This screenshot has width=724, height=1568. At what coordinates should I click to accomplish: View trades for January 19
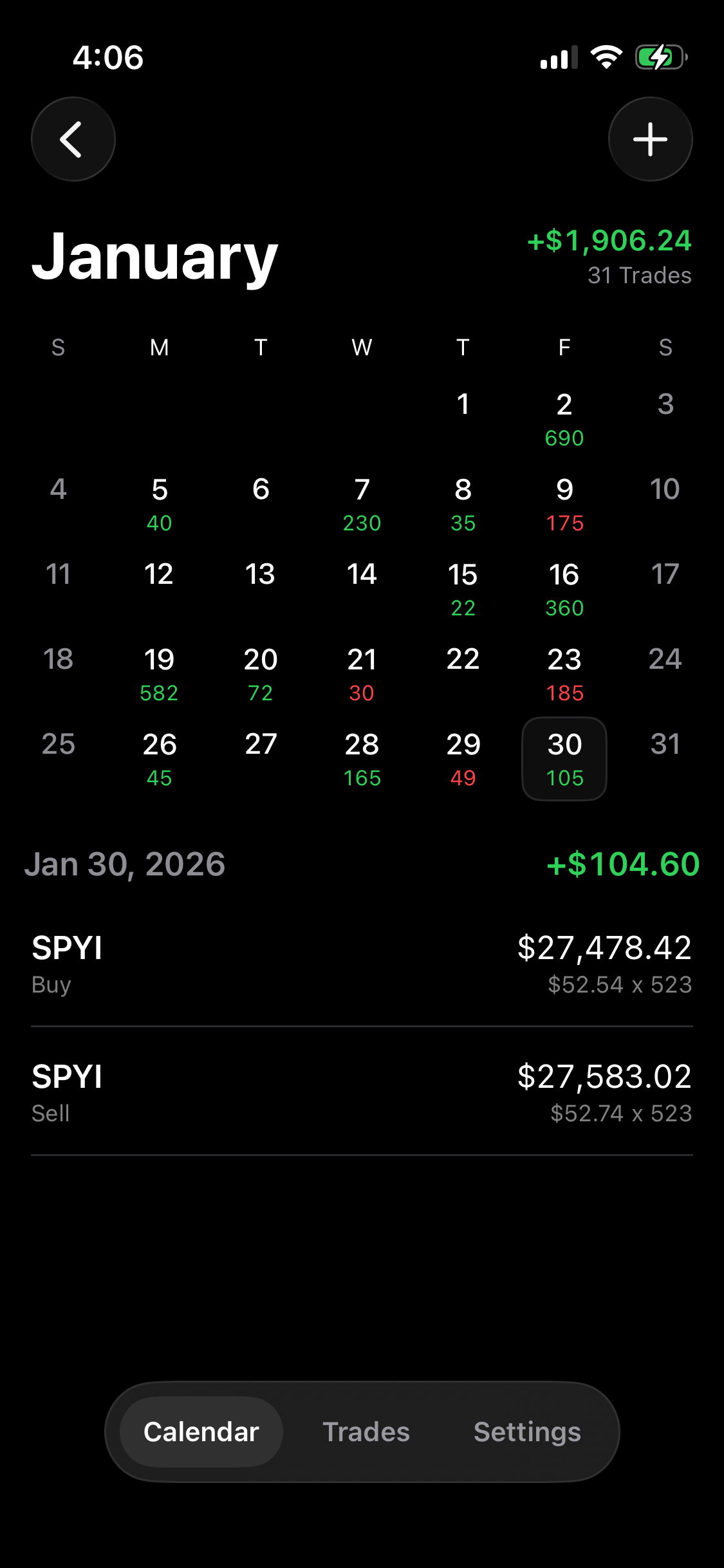click(159, 675)
